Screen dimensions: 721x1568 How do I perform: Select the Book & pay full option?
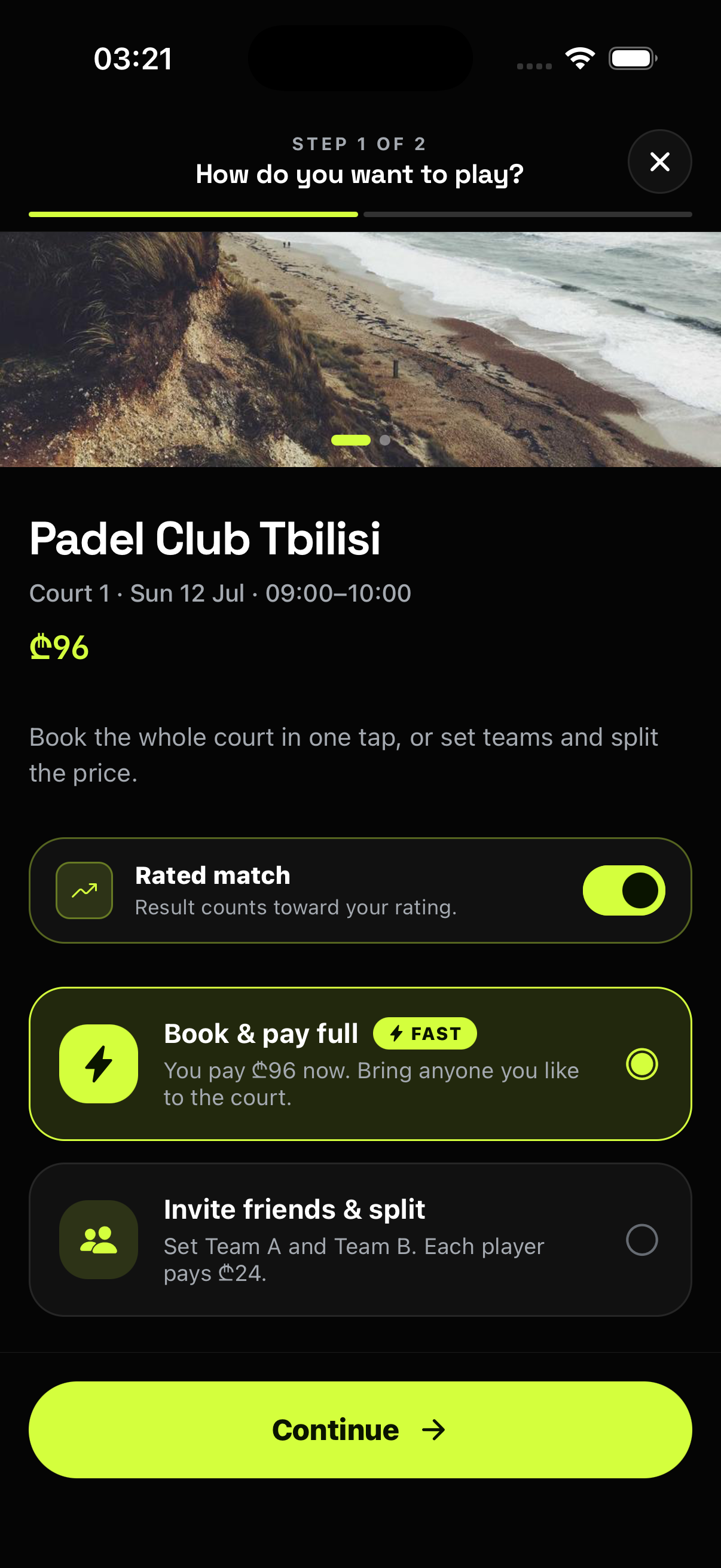360,1063
